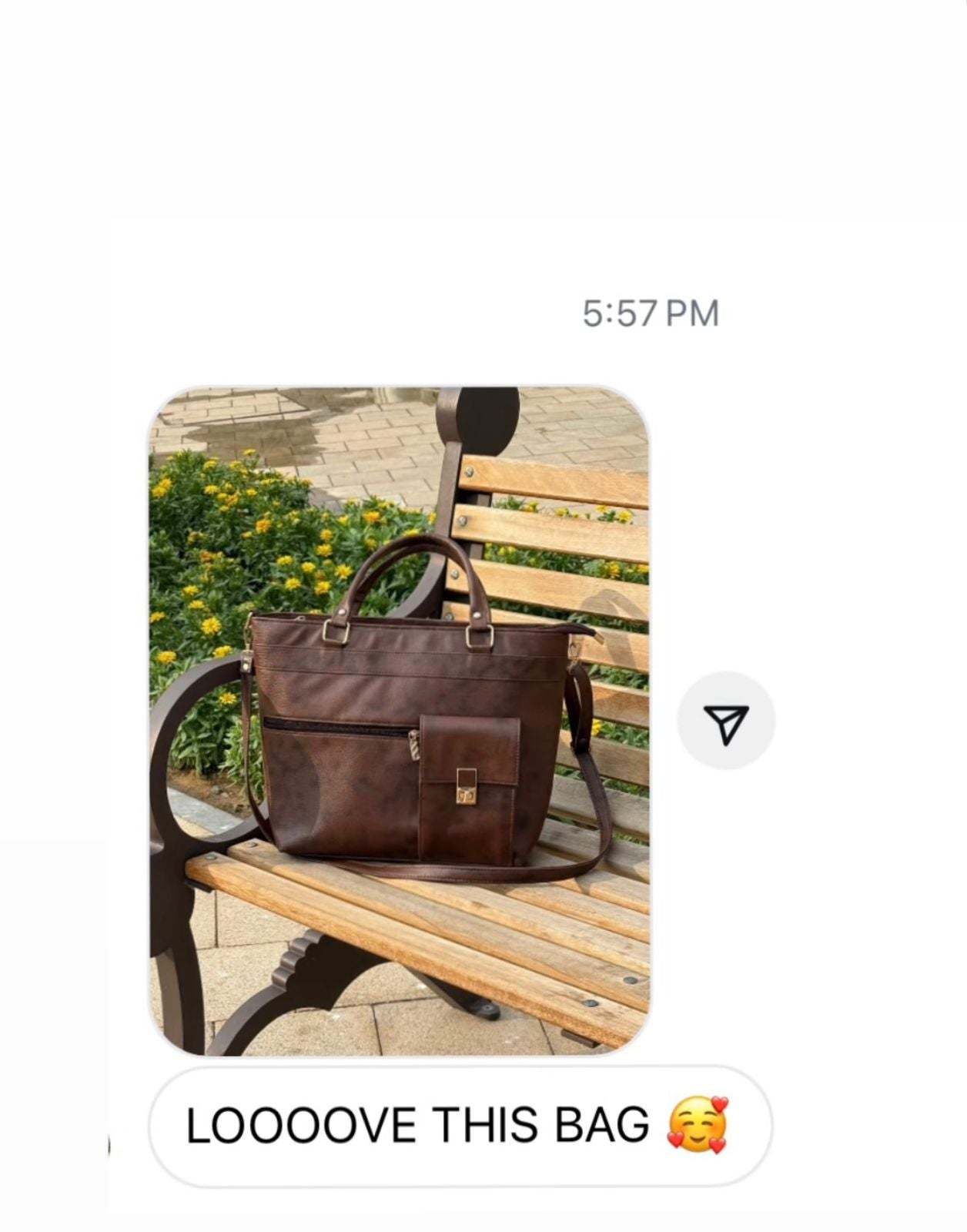This screenshot has height=1232, width=967.
Task: Forward the shared bag photo
Action: [x=725, y=721]
